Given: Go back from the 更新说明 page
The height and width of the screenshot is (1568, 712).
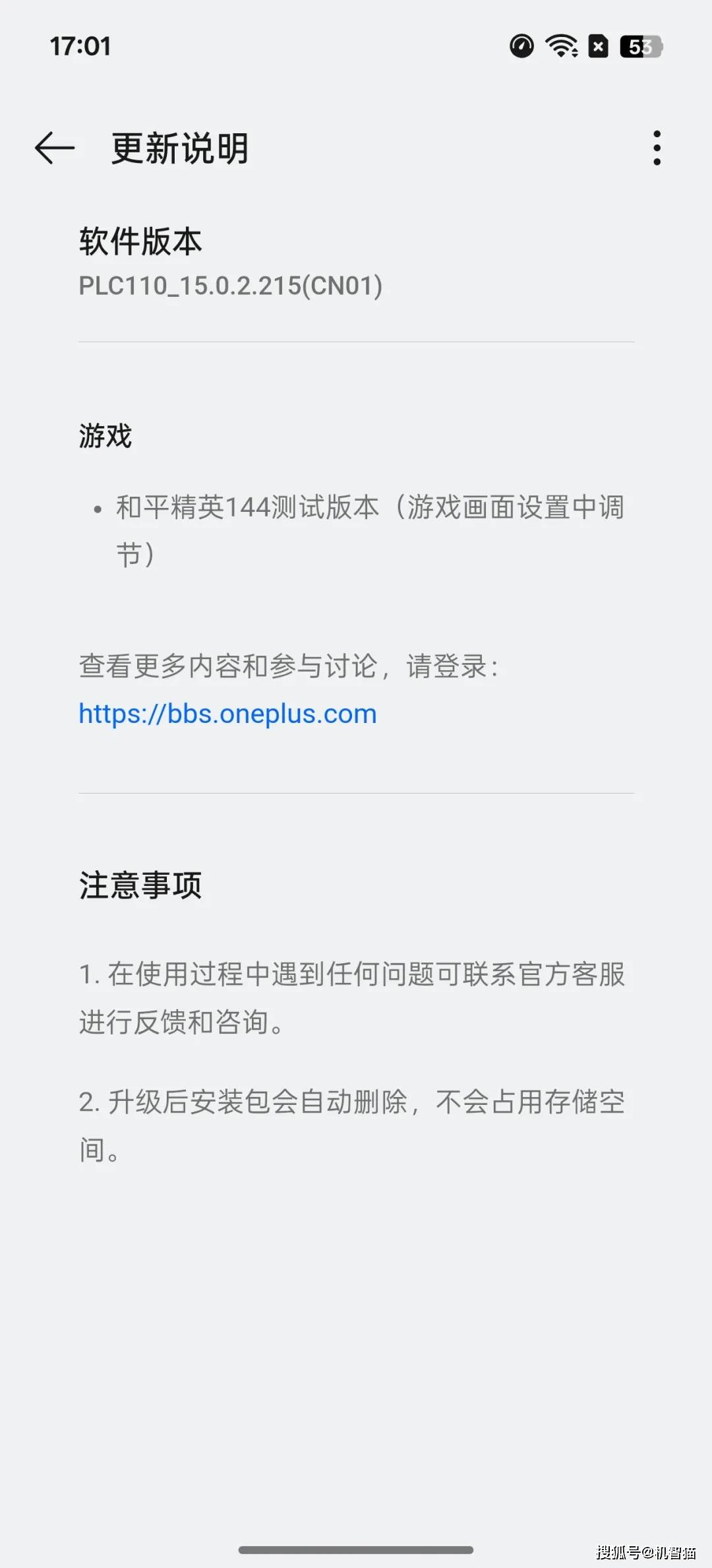Looking at the screenshot, I should 55,148.
